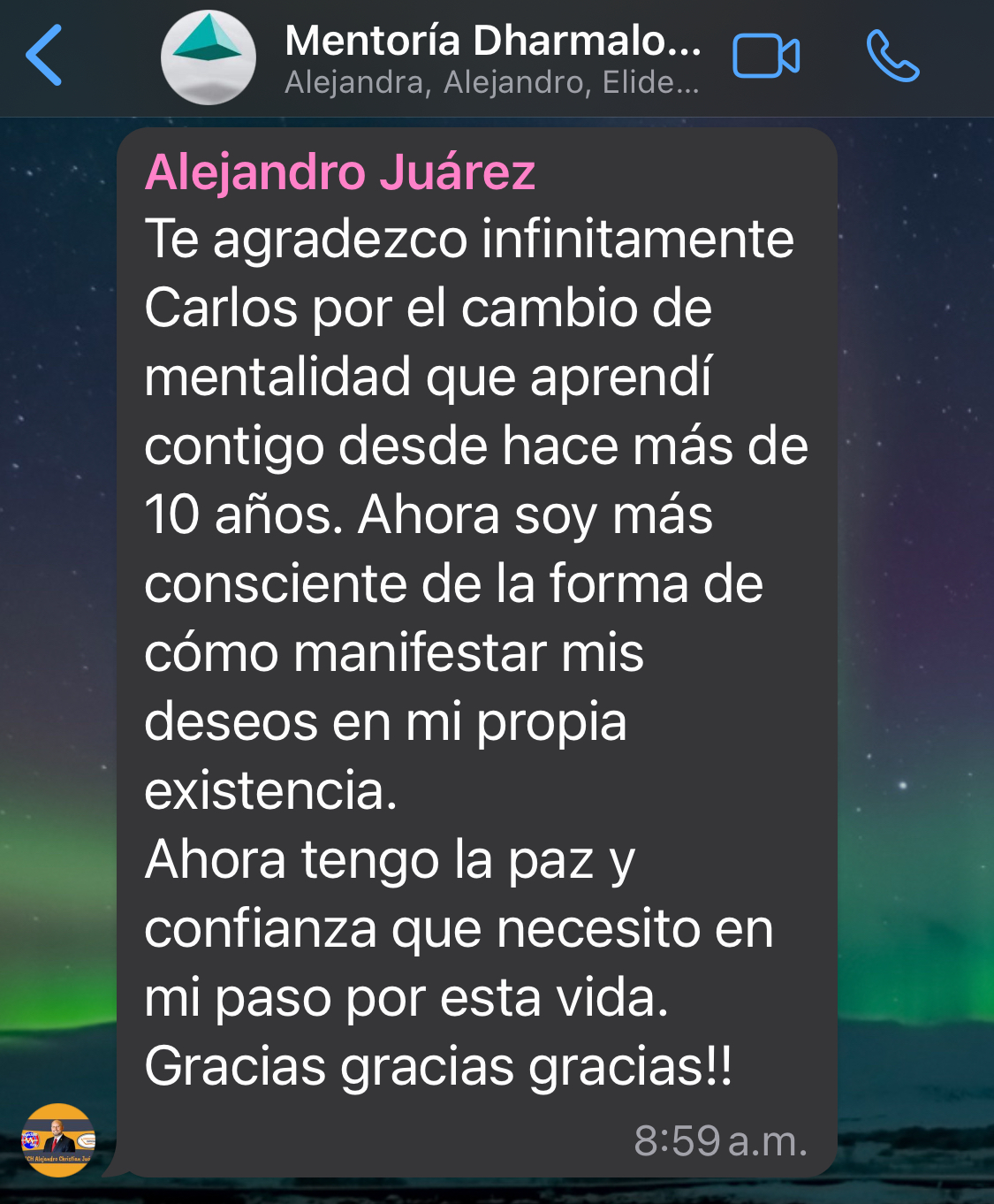This screenshot has height=1204, width=994.
Task: Go back to the chat list
Action: [44, 56]
